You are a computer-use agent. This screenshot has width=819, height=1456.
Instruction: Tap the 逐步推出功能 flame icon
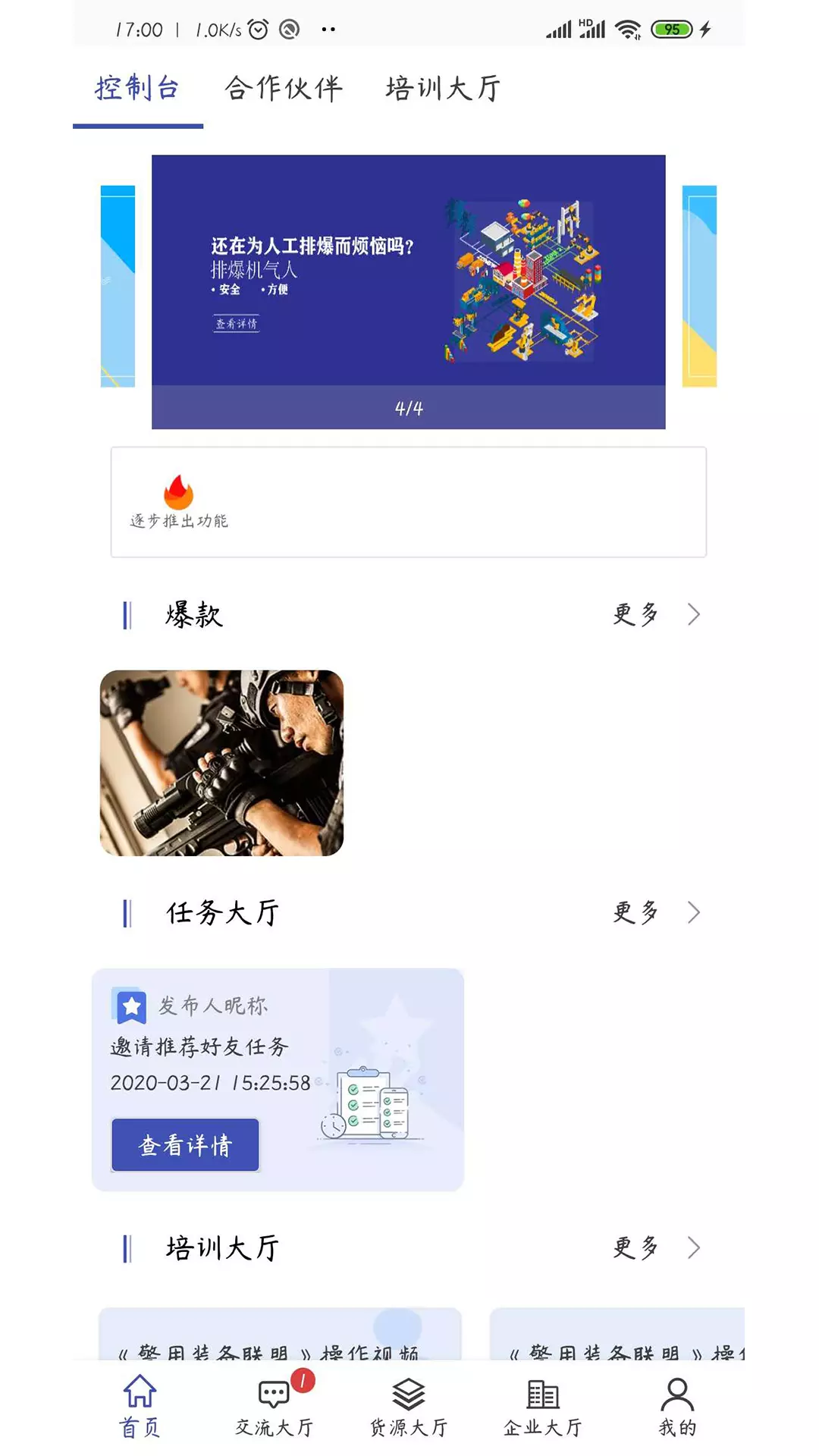pos(179,494)
